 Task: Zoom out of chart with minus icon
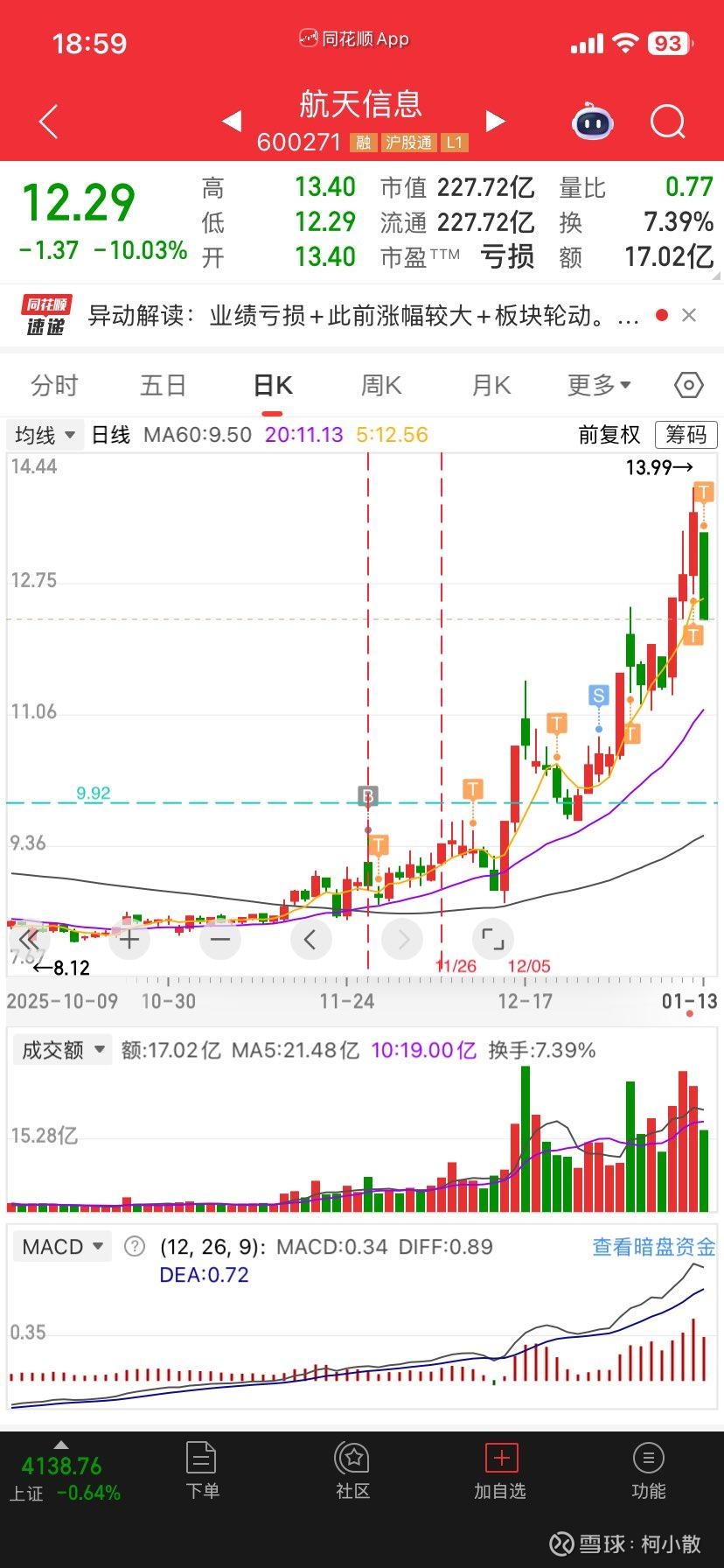pos(219,939)
